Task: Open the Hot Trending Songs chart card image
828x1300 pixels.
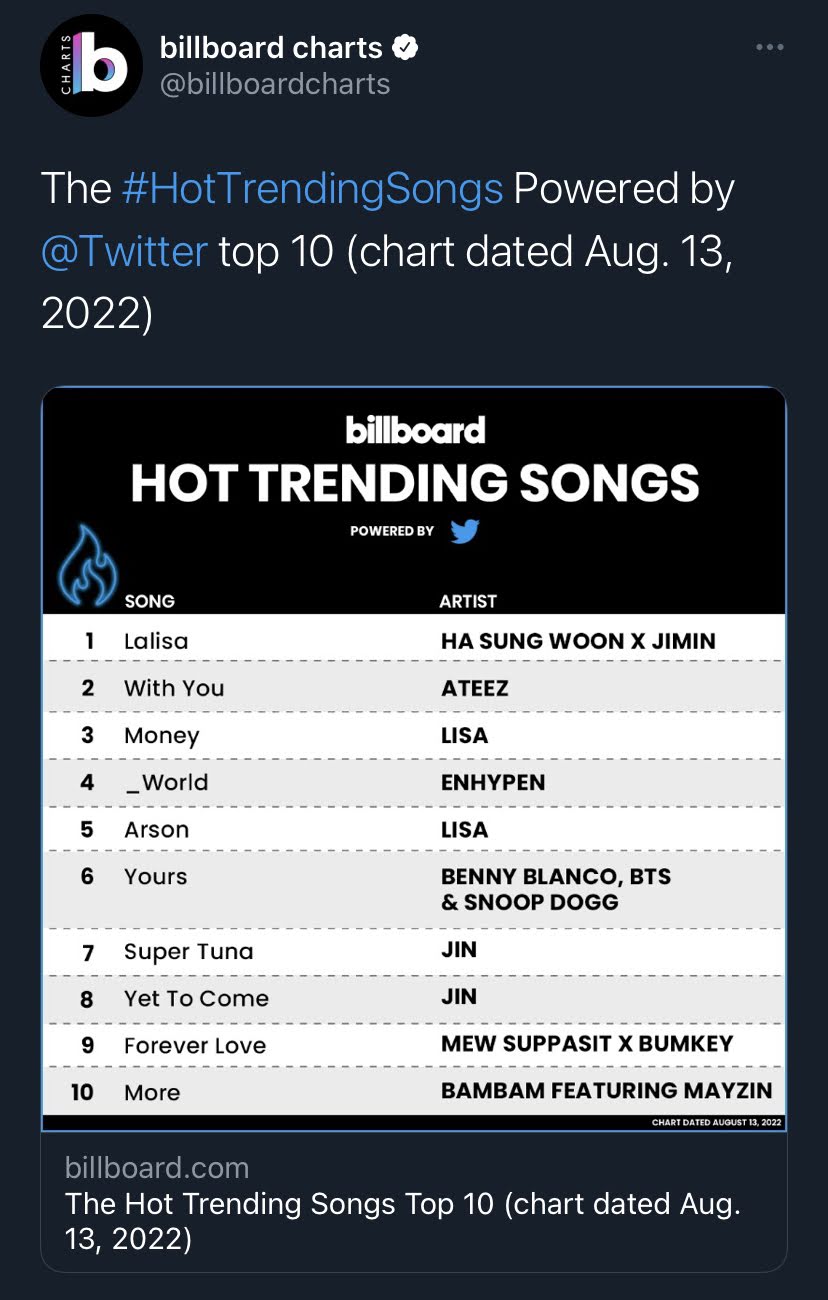Action: pos(414,760)
